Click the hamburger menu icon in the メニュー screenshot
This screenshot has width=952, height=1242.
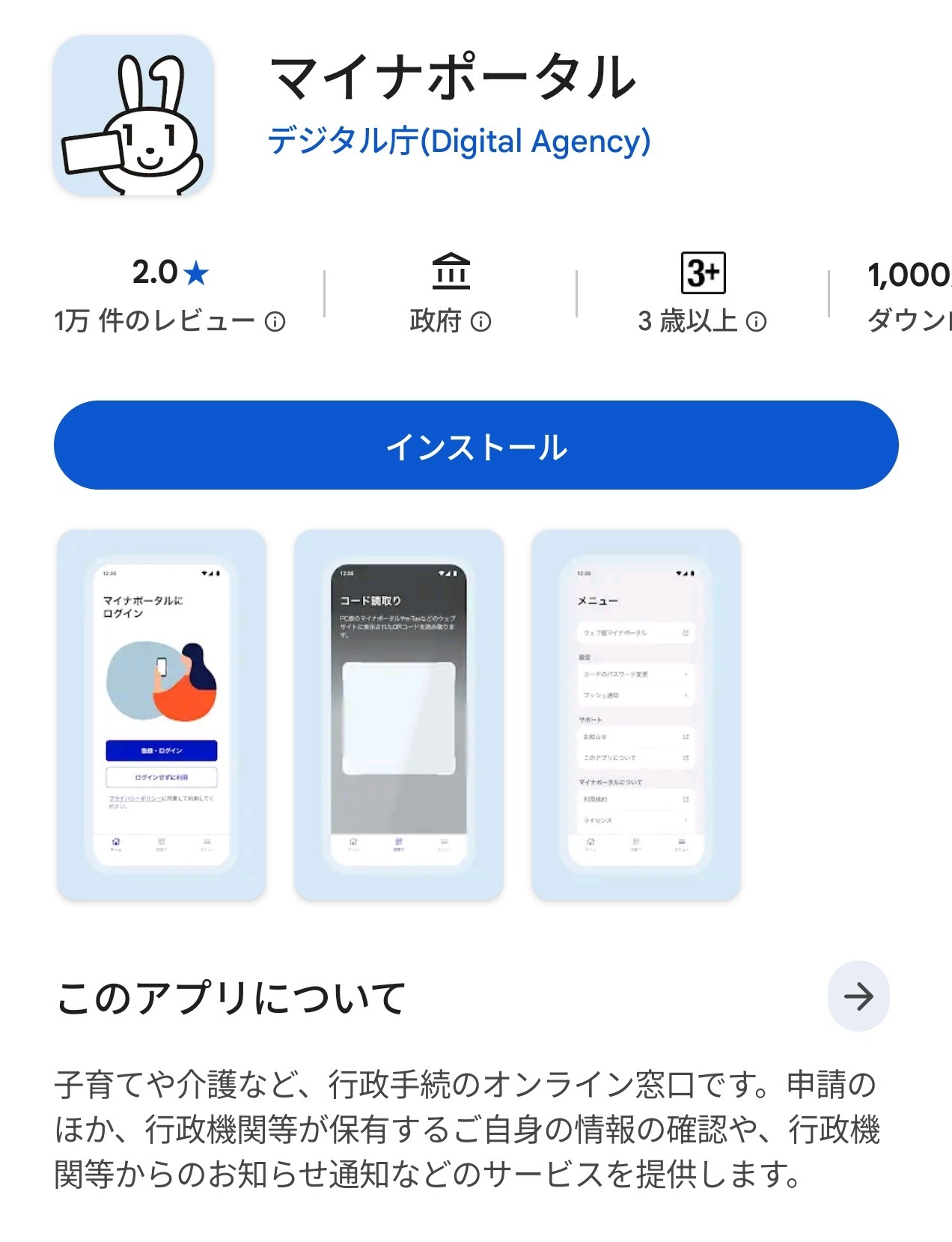tap(681, 841)
